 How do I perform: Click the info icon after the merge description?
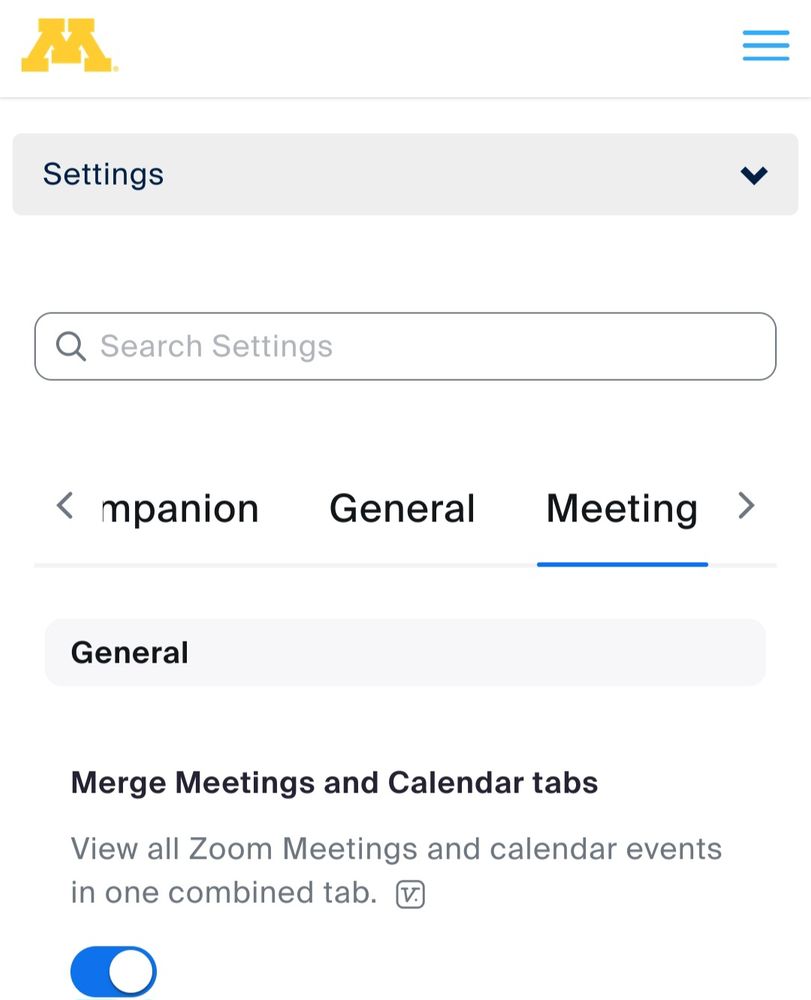tap(412, 893)
